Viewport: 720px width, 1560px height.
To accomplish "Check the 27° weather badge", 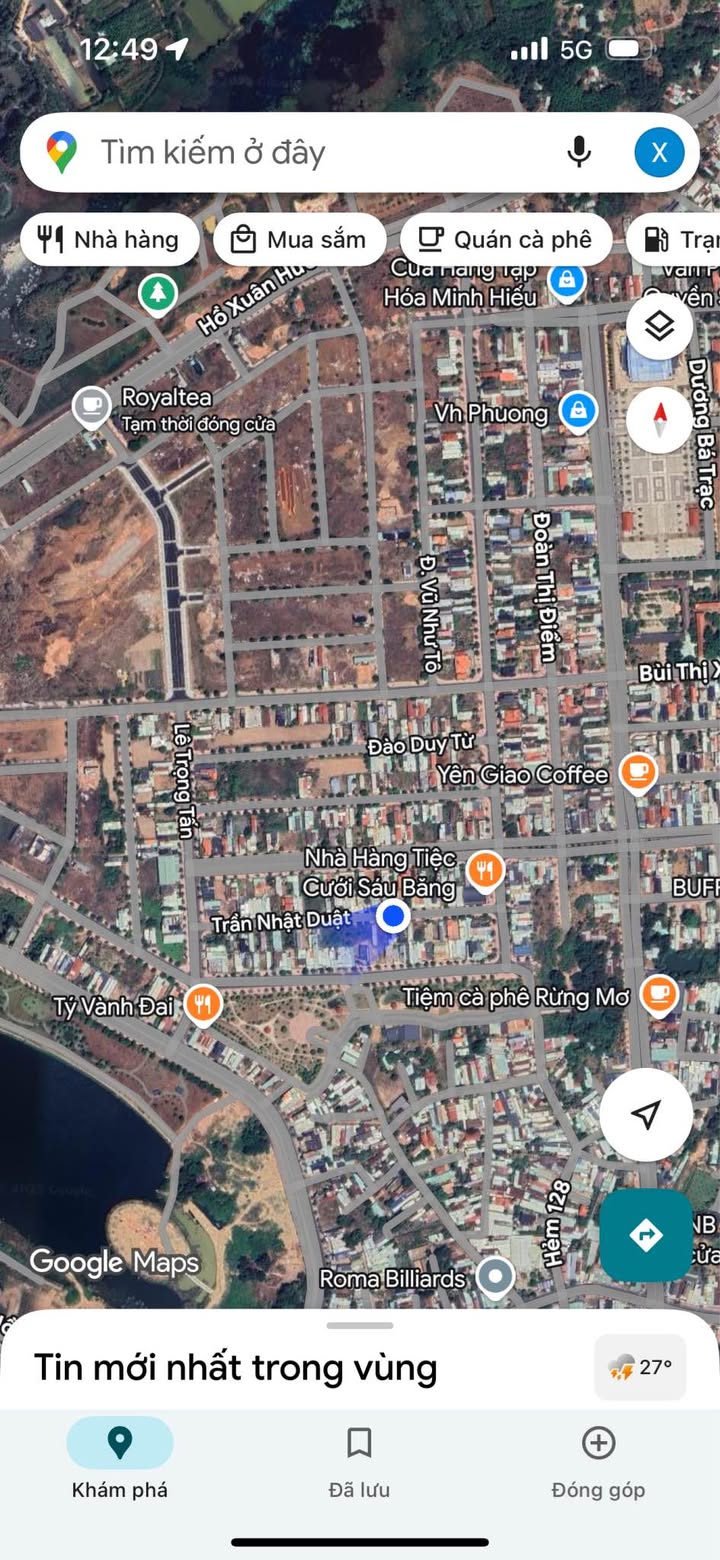I will pyautogui.click(x=640, y=1367).
